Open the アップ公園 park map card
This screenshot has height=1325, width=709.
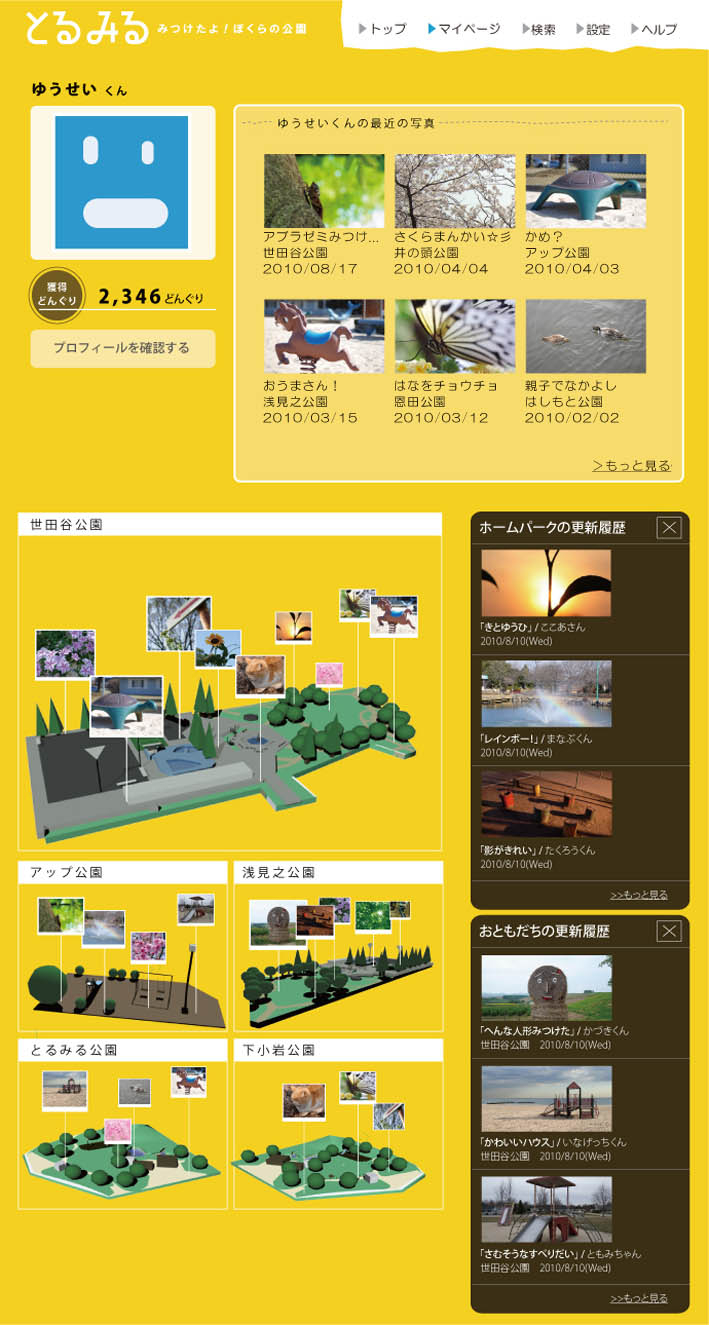[x=122, y=946]
